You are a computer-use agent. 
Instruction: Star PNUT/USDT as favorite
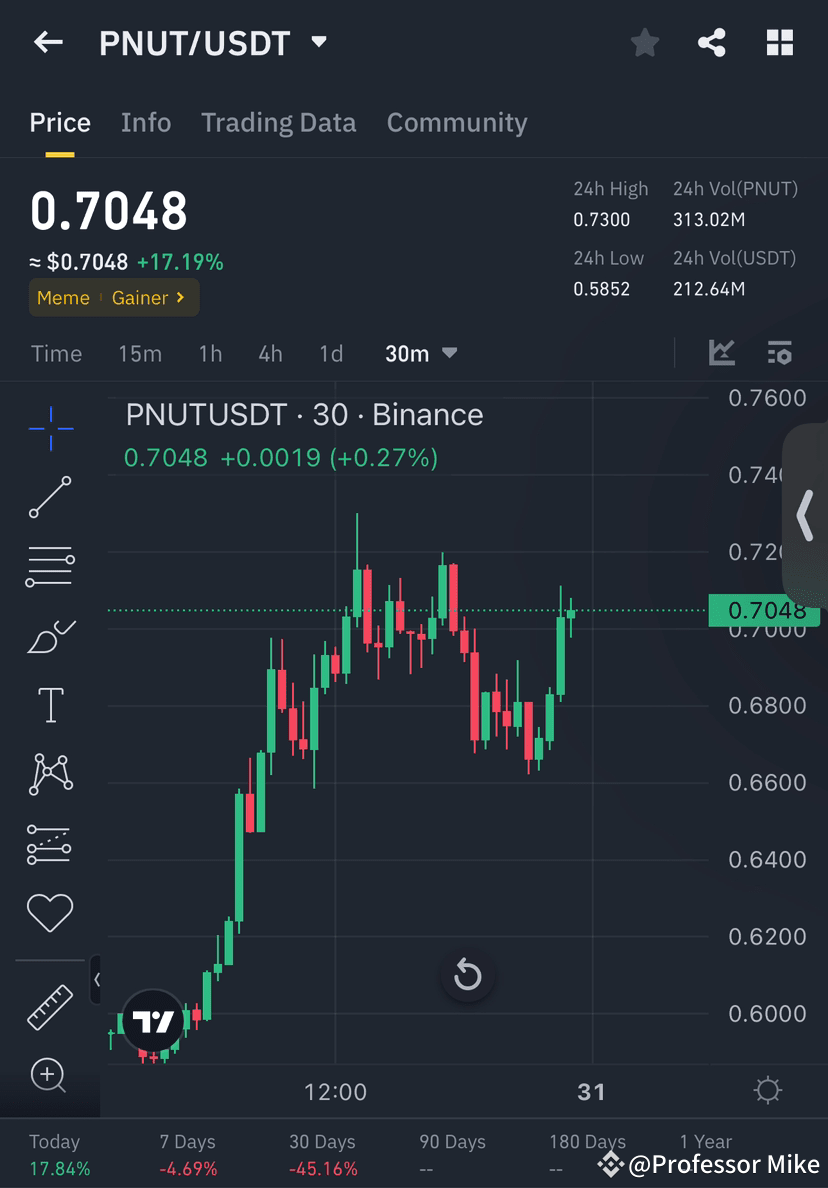pyautogui.click(x=644, y=42)
